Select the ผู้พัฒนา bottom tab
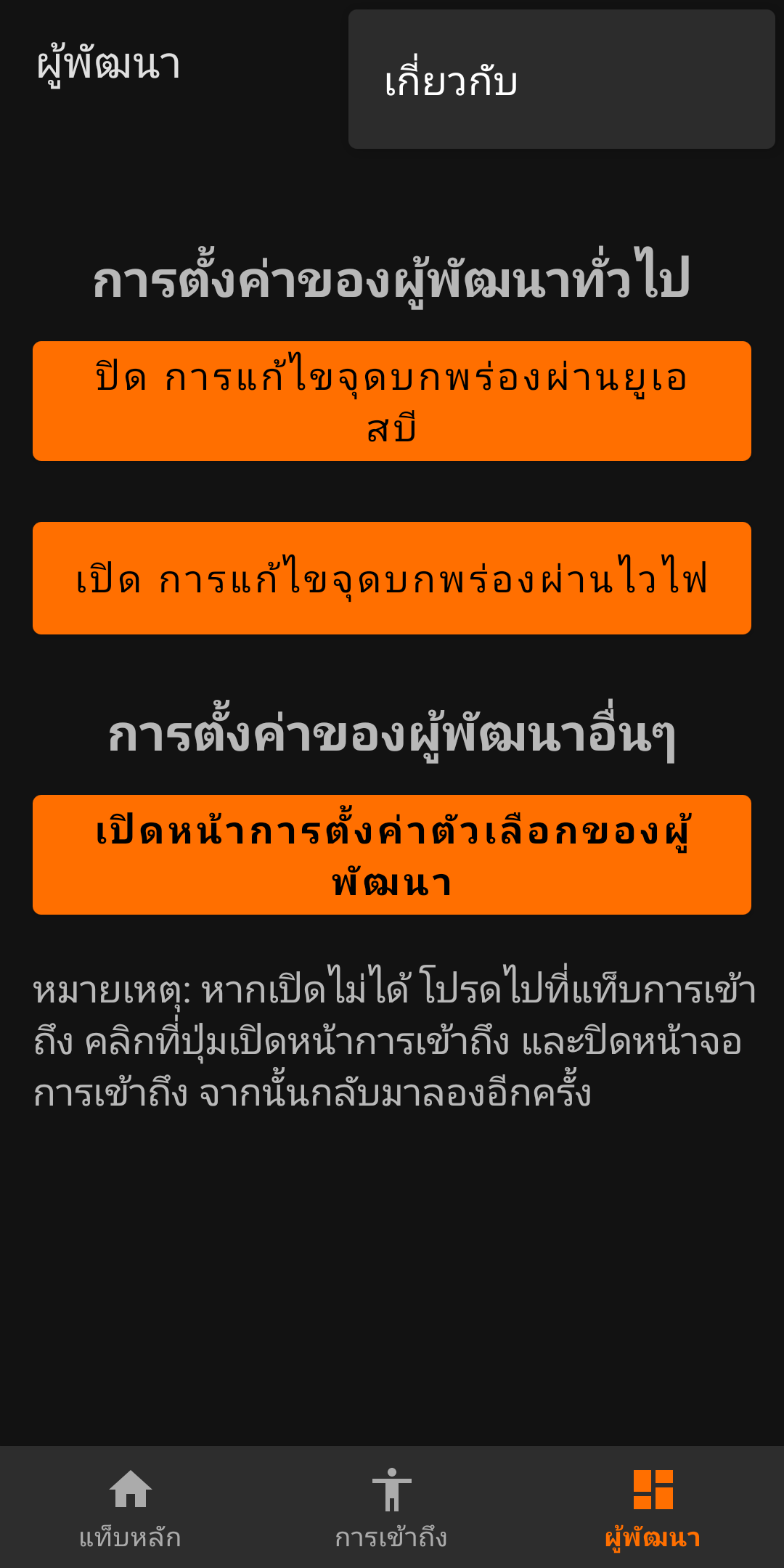The image size is (784, 1568). [x=653, y=1508]
